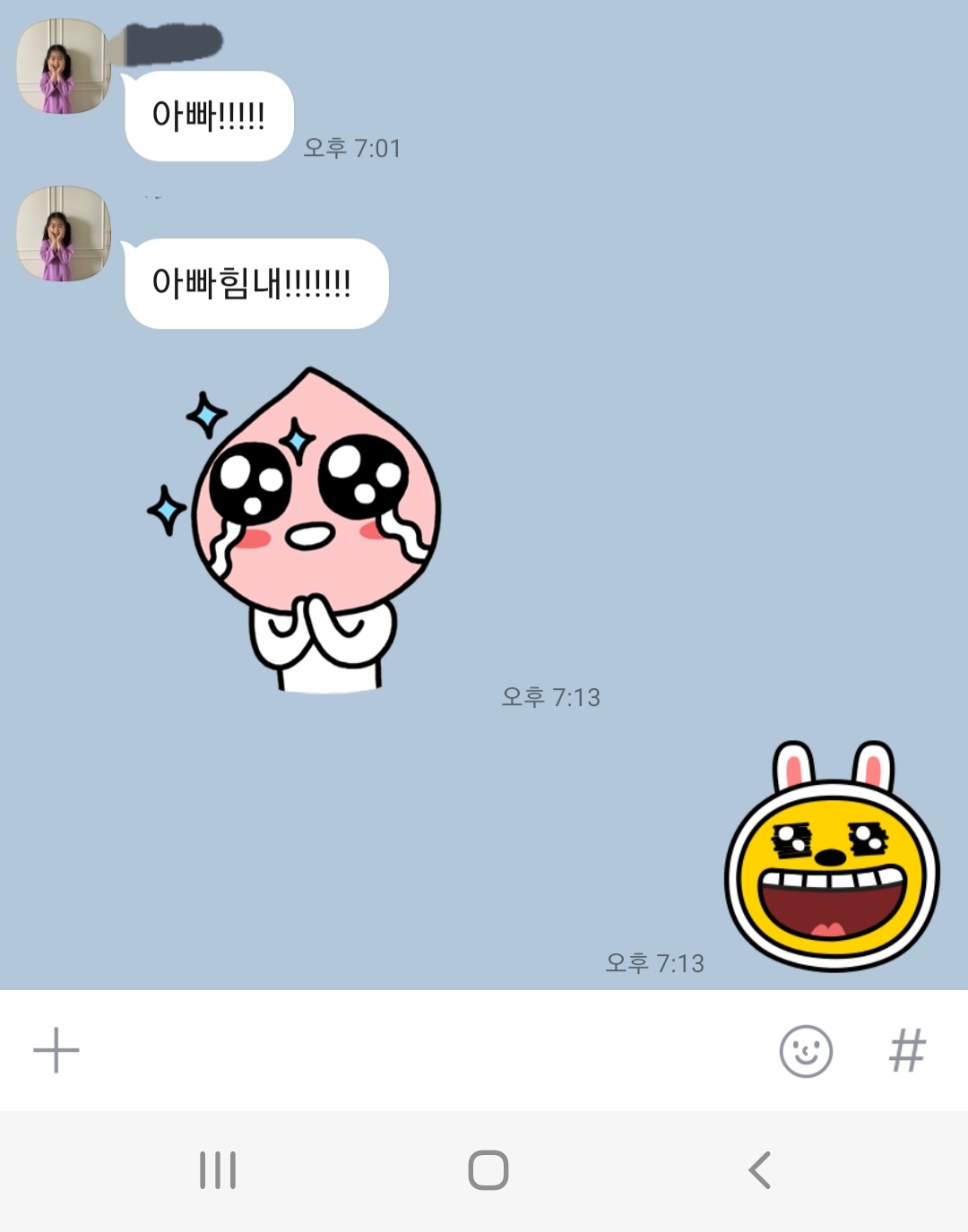Open the hashtag search
Image resolution: width=968 pixels, height=1232 pixels.
[x=907, y=1051]
